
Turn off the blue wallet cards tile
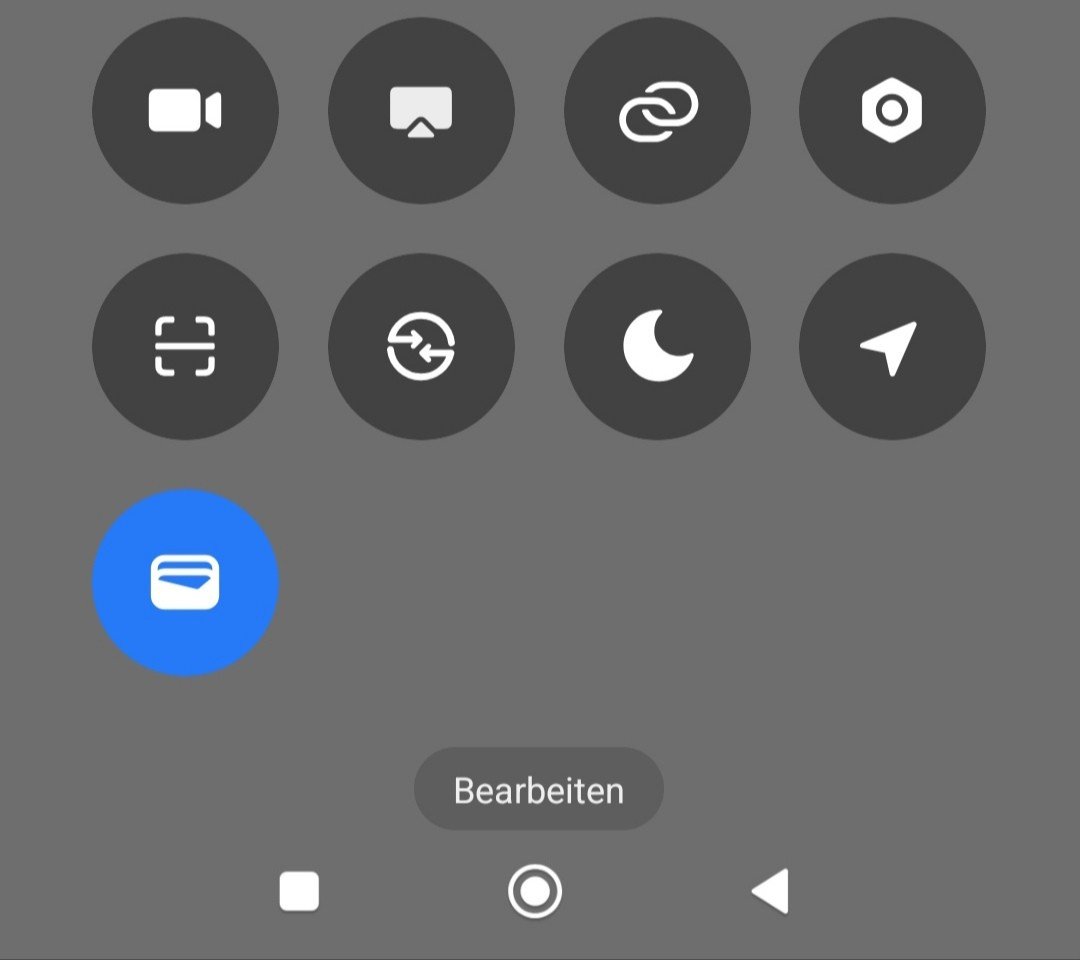pyautogui.click(x=185, y=582)
